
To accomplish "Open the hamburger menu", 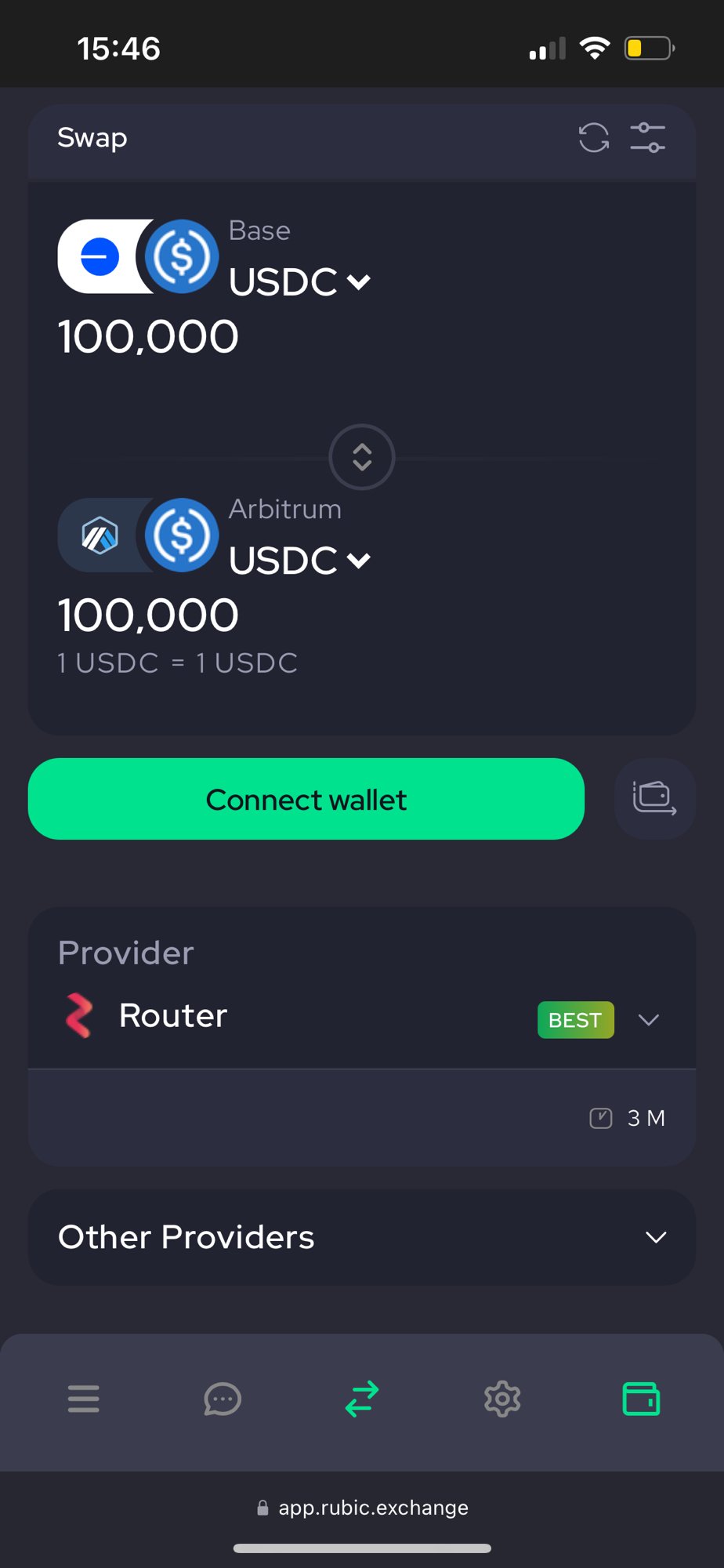I will [x=83, y=1399].
